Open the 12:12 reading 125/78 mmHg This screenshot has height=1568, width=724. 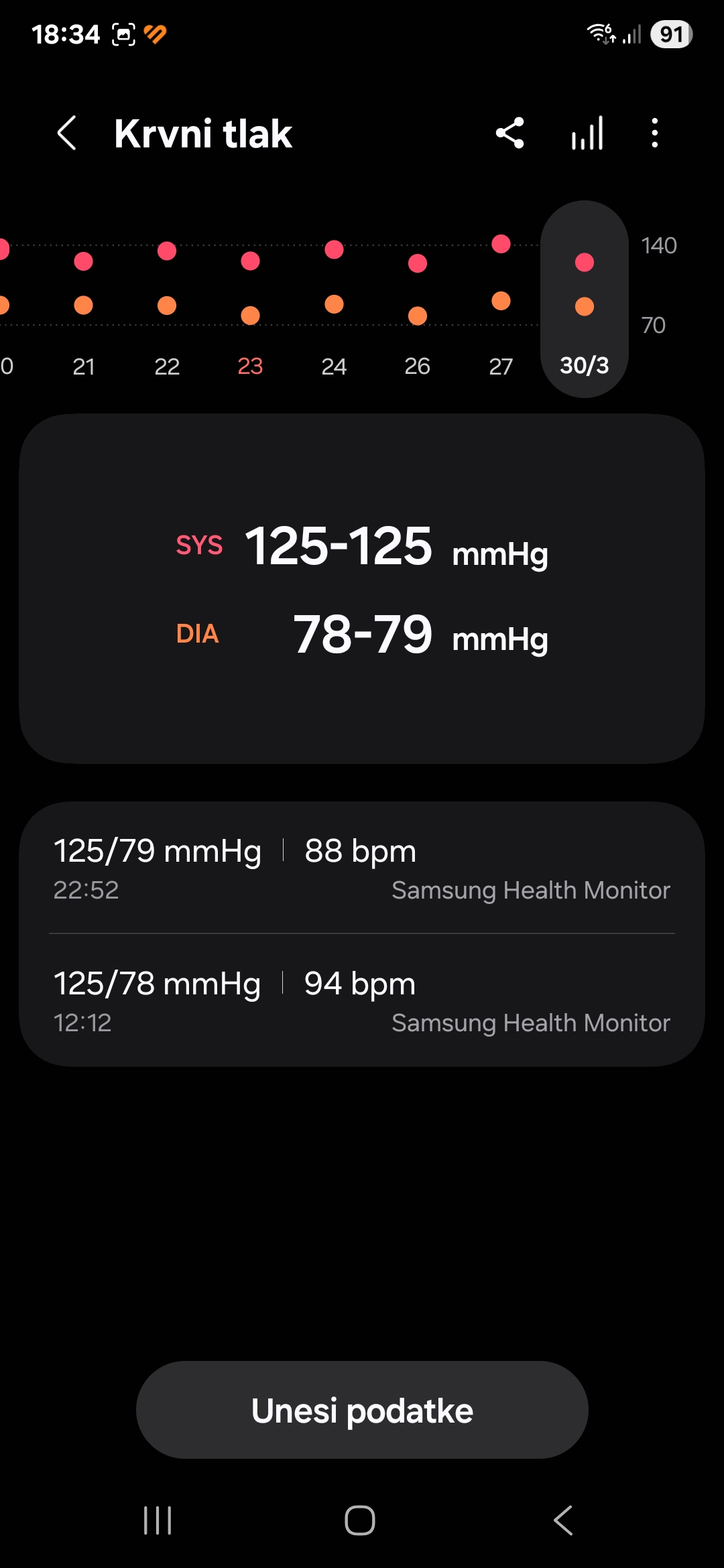(362, 1000)
